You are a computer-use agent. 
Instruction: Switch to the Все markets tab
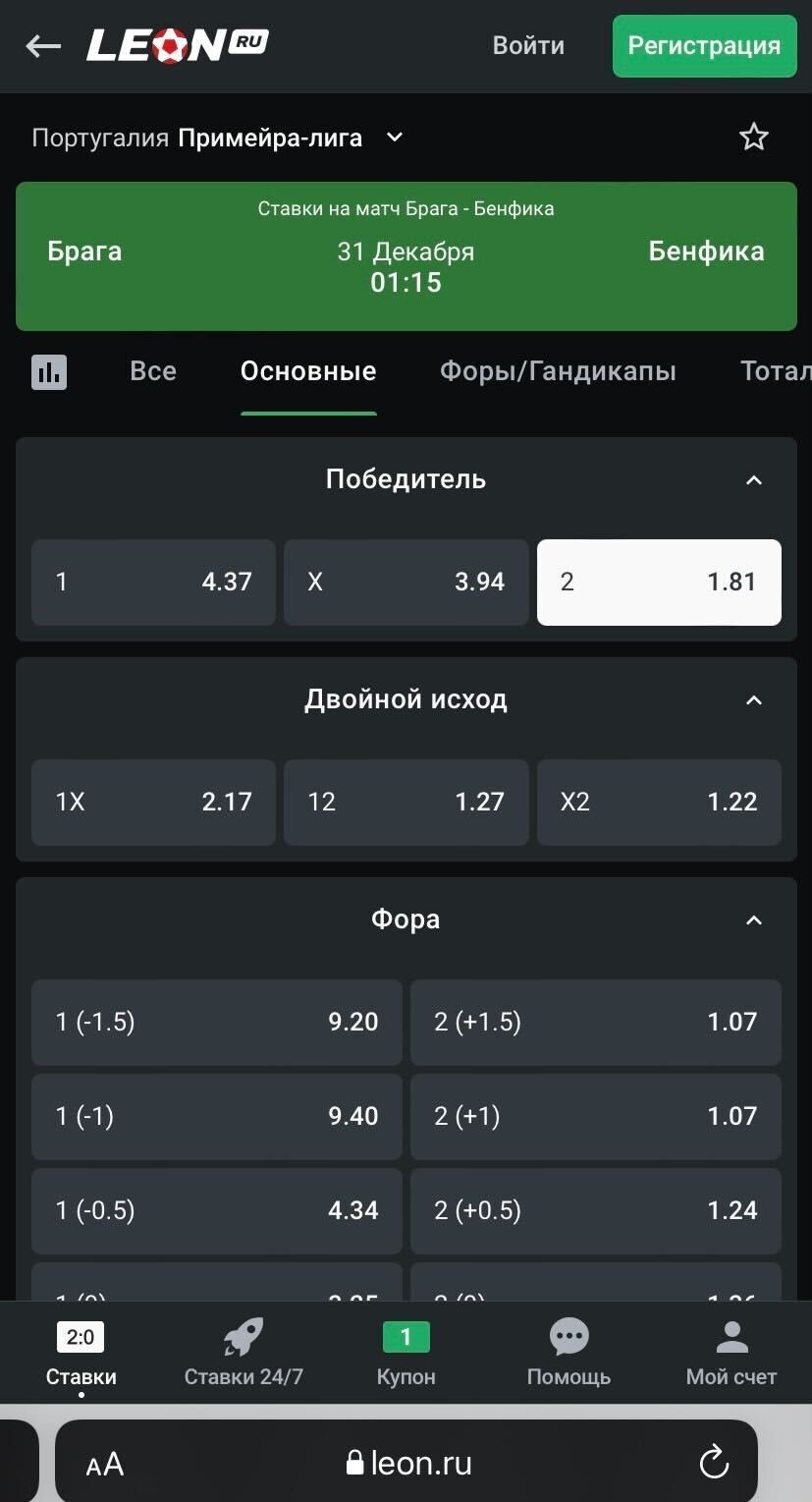(153, 371)
